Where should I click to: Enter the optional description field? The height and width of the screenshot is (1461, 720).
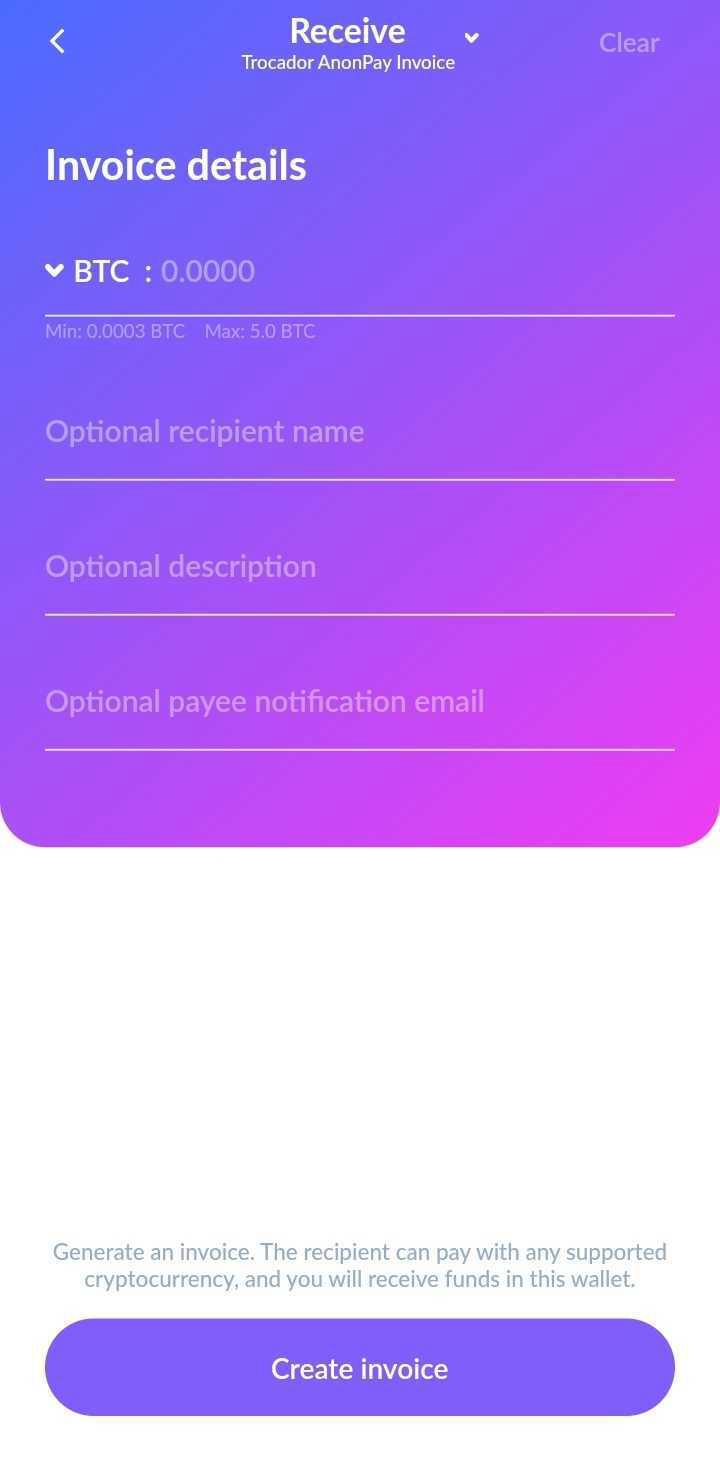[x=358, y=567]
